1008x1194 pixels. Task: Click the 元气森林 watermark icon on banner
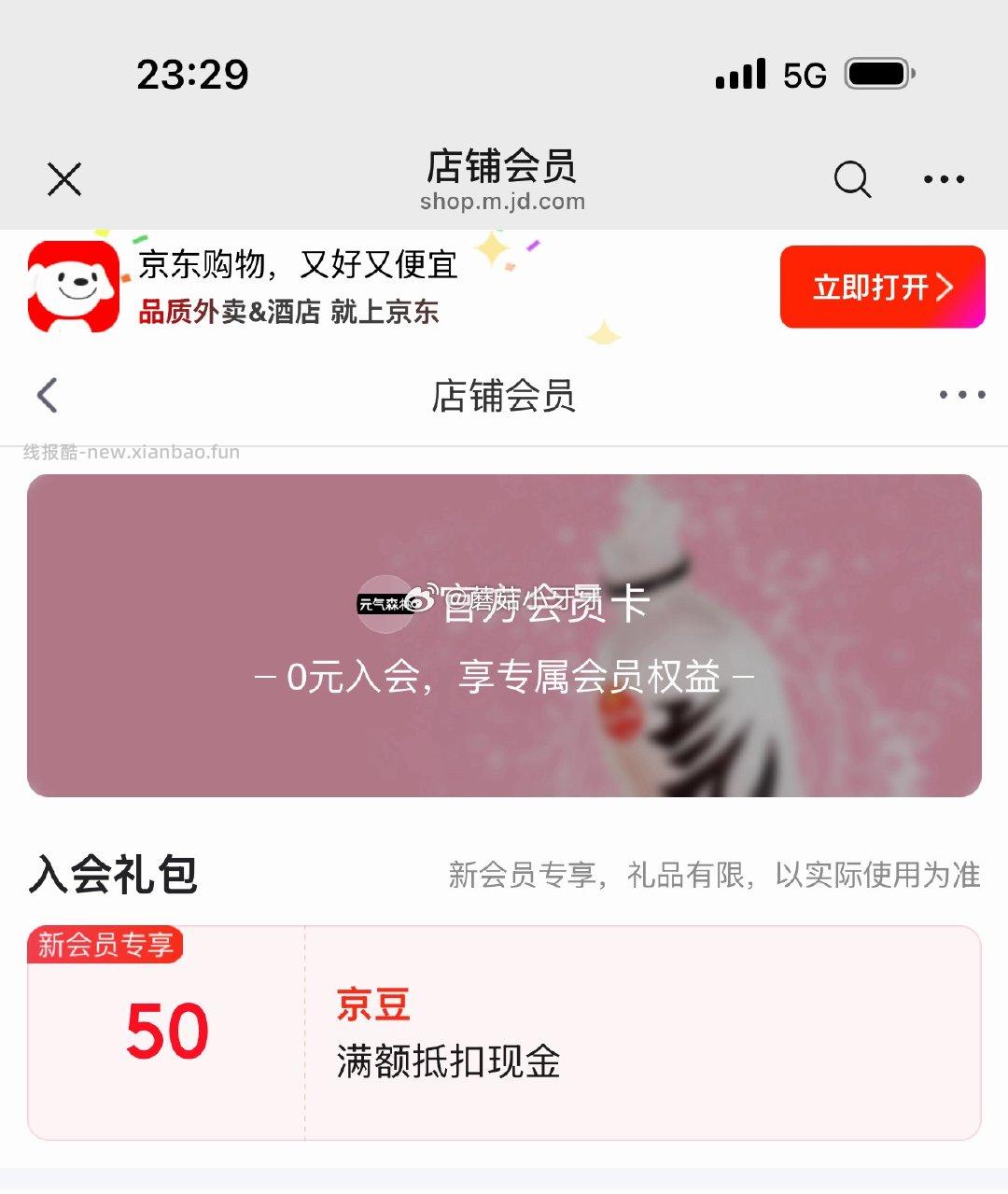385,602
